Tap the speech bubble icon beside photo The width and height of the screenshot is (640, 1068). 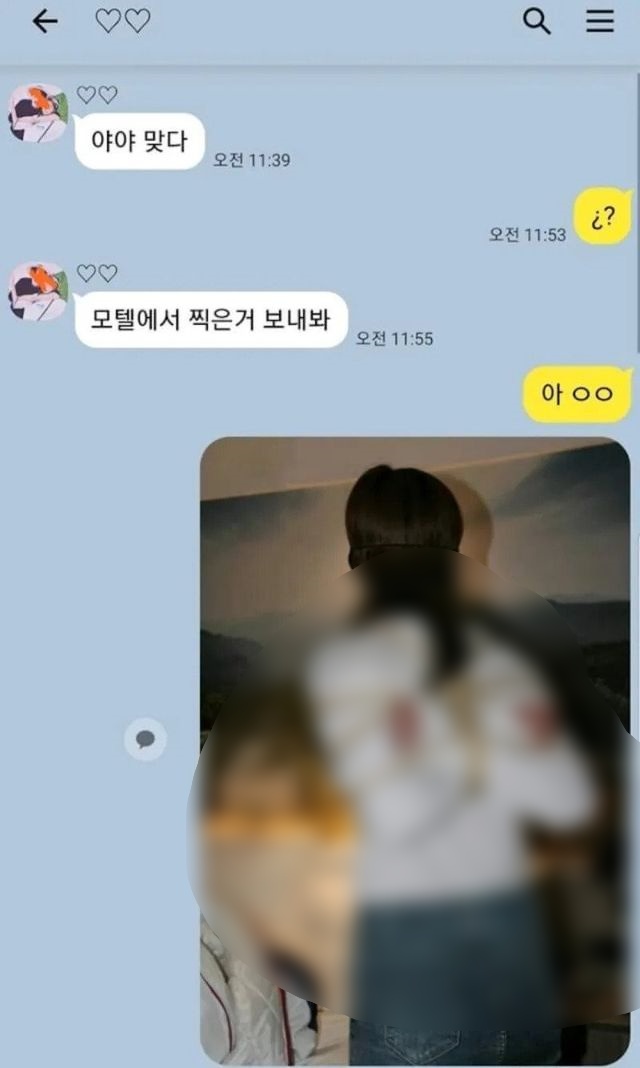(146, 740)
